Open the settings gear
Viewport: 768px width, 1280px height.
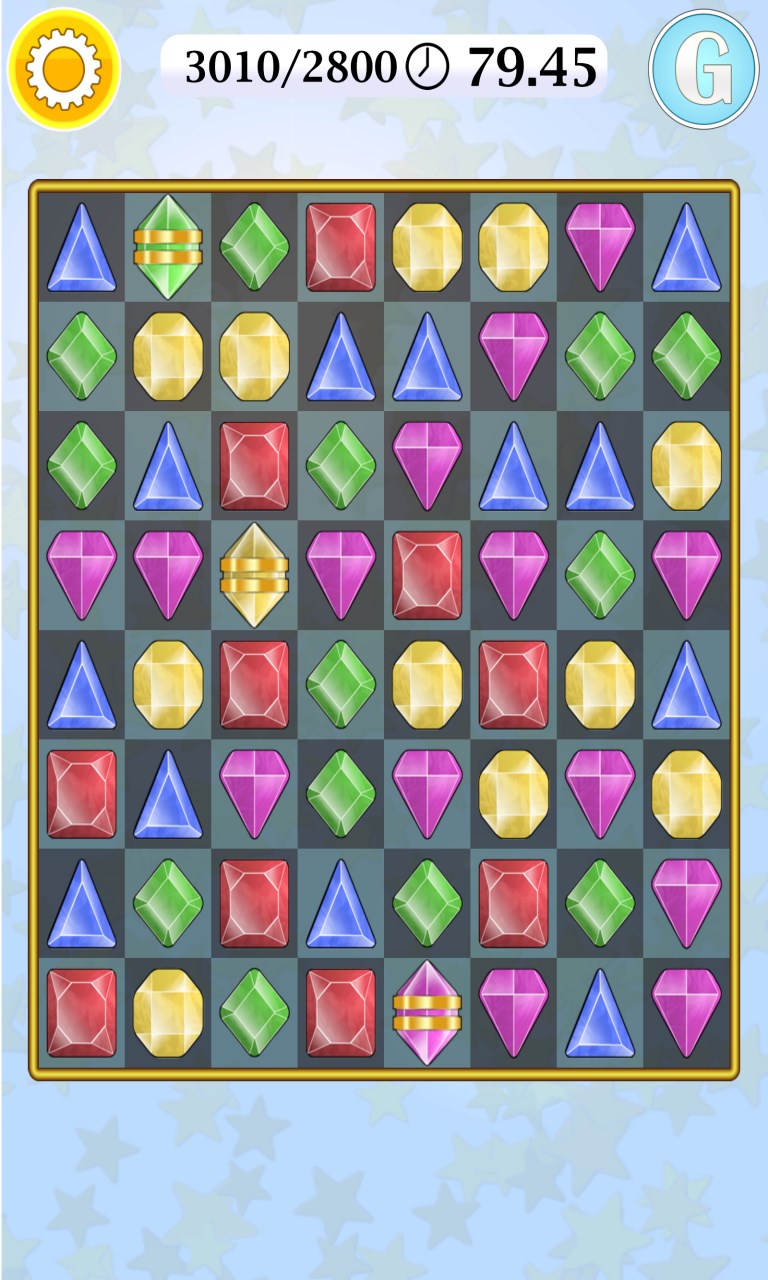(63, 67)
